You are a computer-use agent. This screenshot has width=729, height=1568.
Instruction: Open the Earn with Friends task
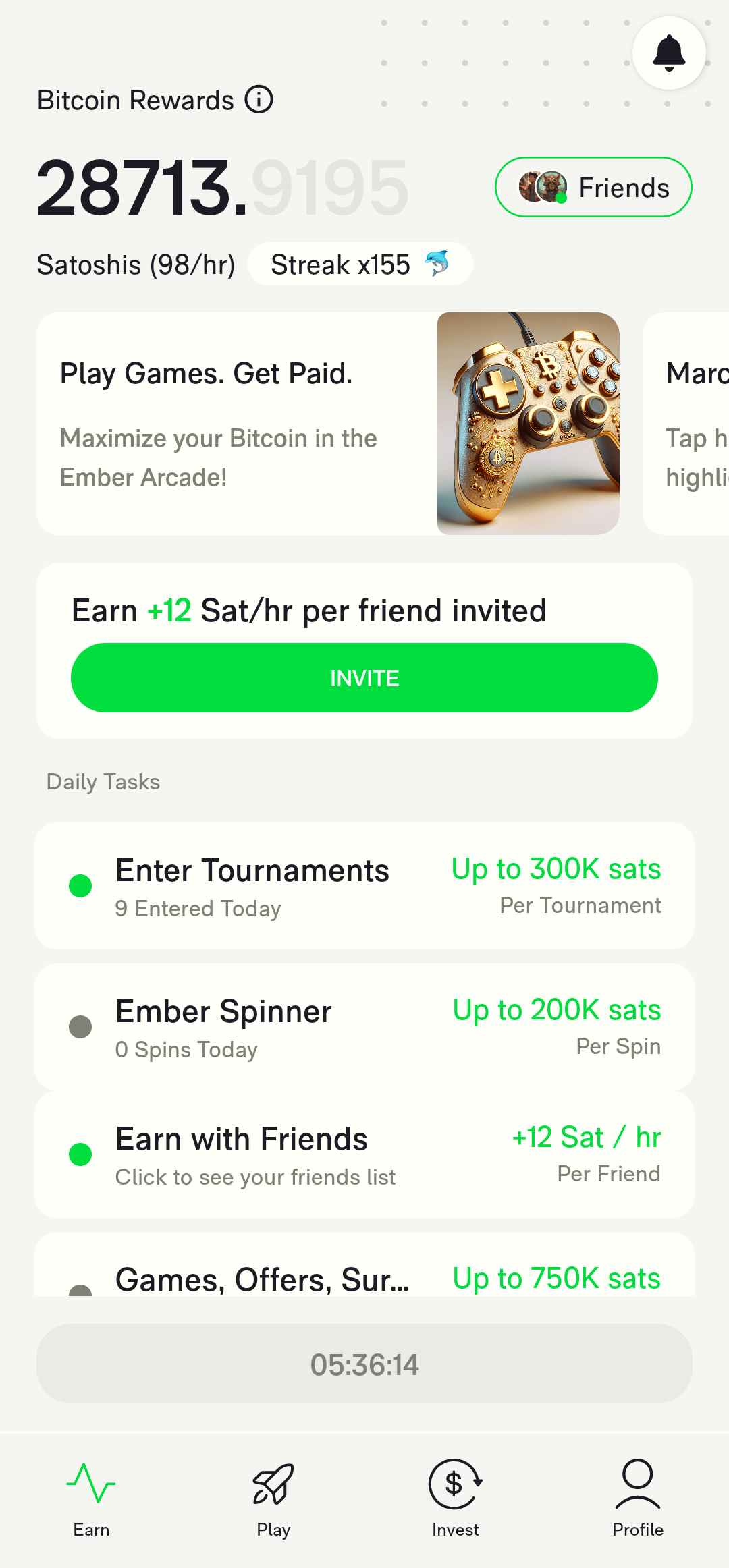pos(364,1155)
